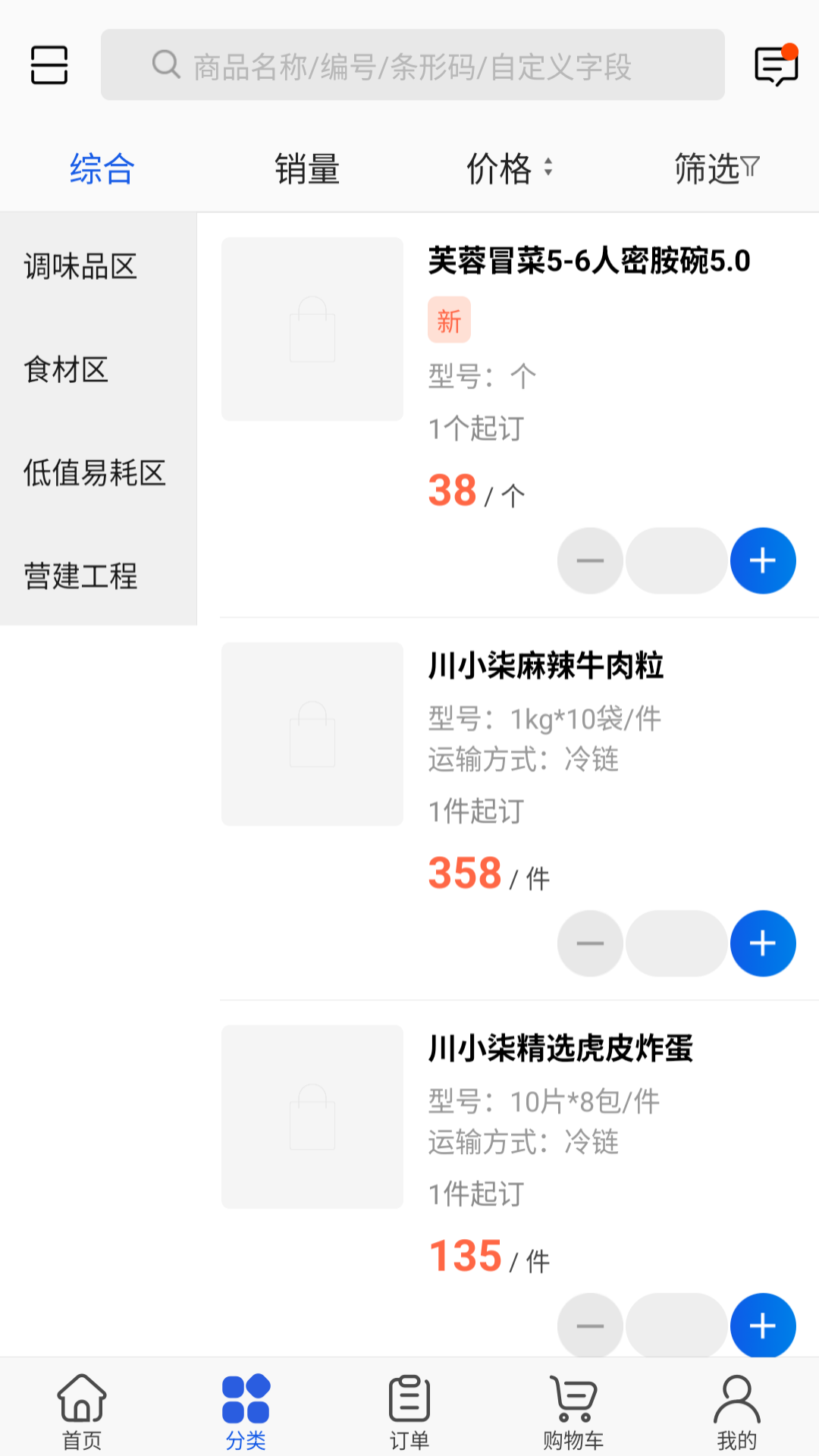Open the 川小柒精选虎皮炸蛋 product image
Screen dimensions: 819x1456
point(312,1116)
